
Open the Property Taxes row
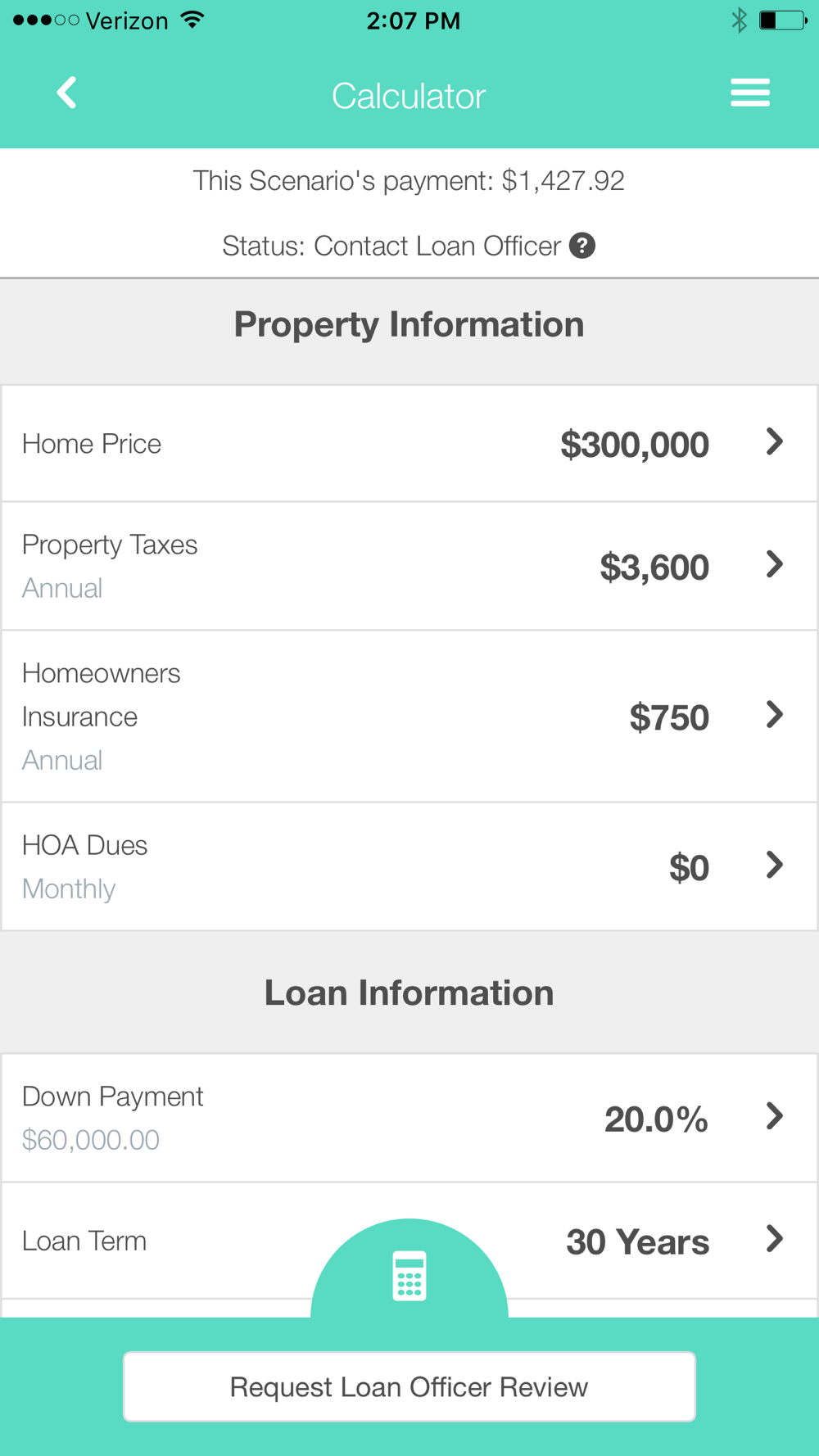[409, 566]
